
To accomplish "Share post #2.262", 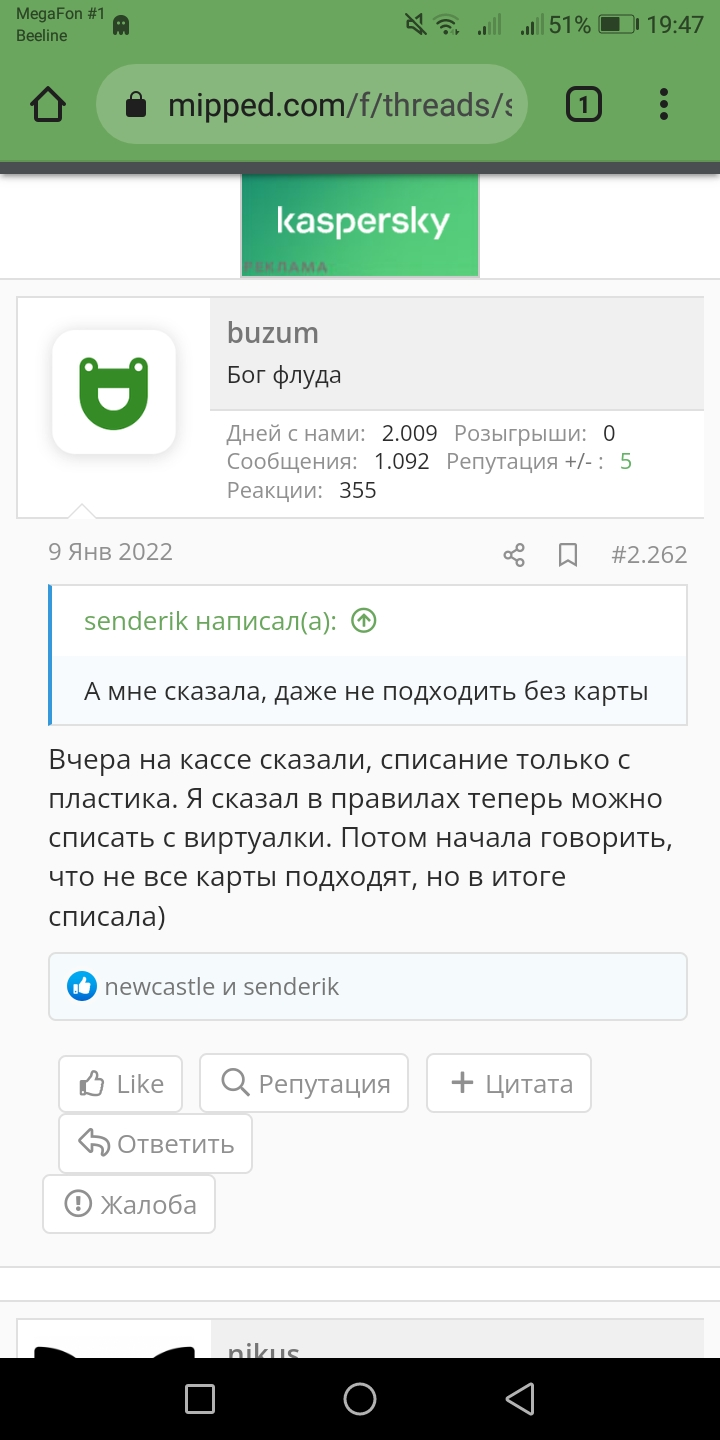I will (514, 555).
